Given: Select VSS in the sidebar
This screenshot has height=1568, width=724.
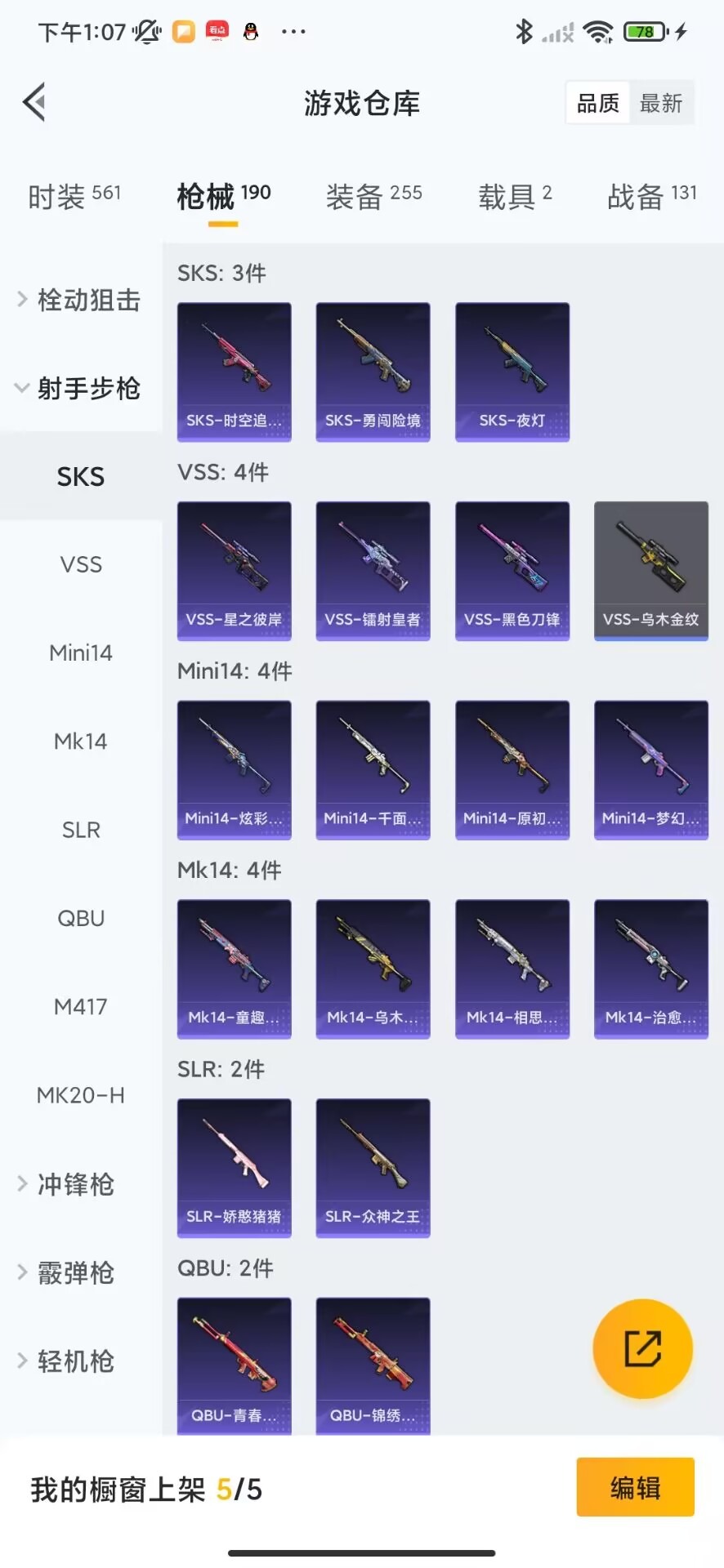Looking at the screenshot, I should pyautogui.click(x=81, y=564).
